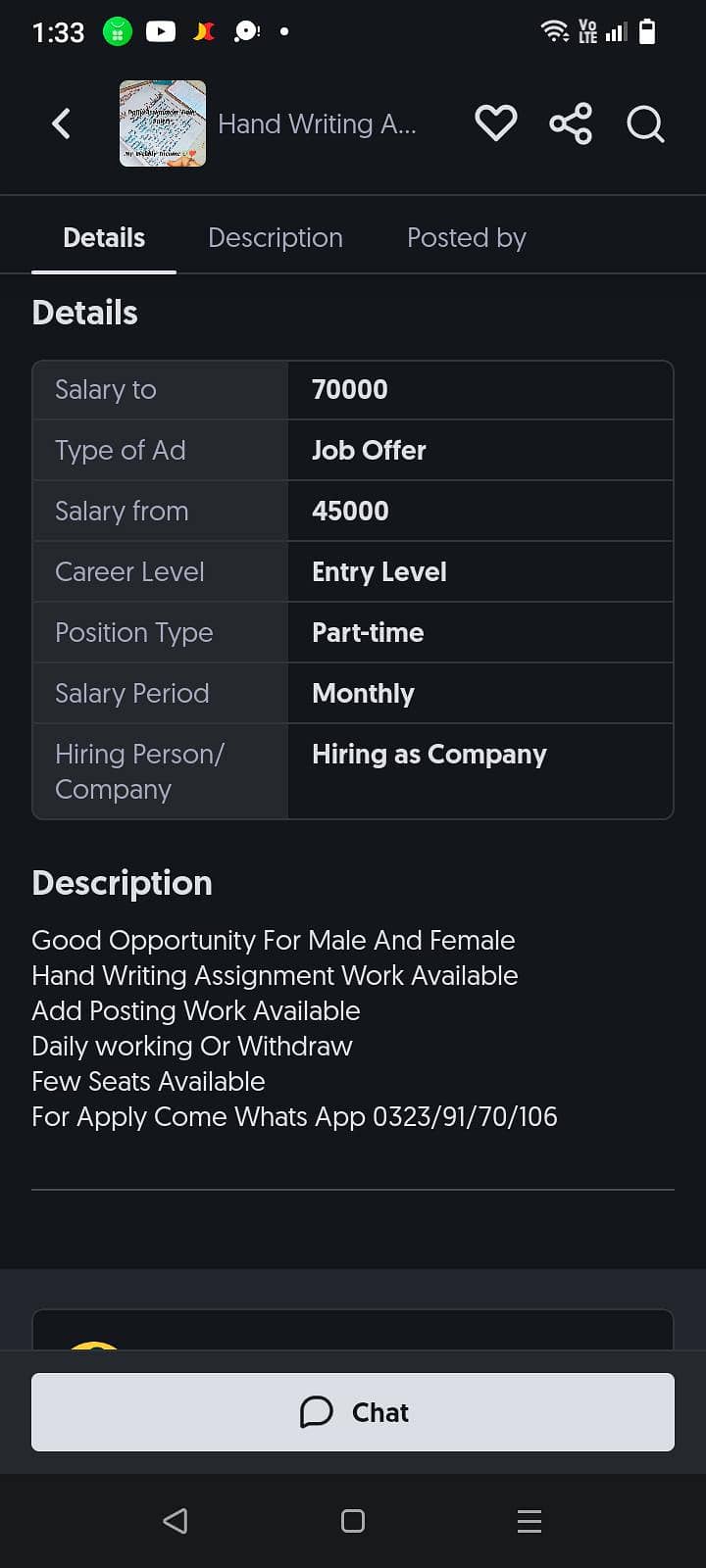Tap the ad thumbnail in the header
Viewport: 706px width, 1568px height.
point(163,123)
